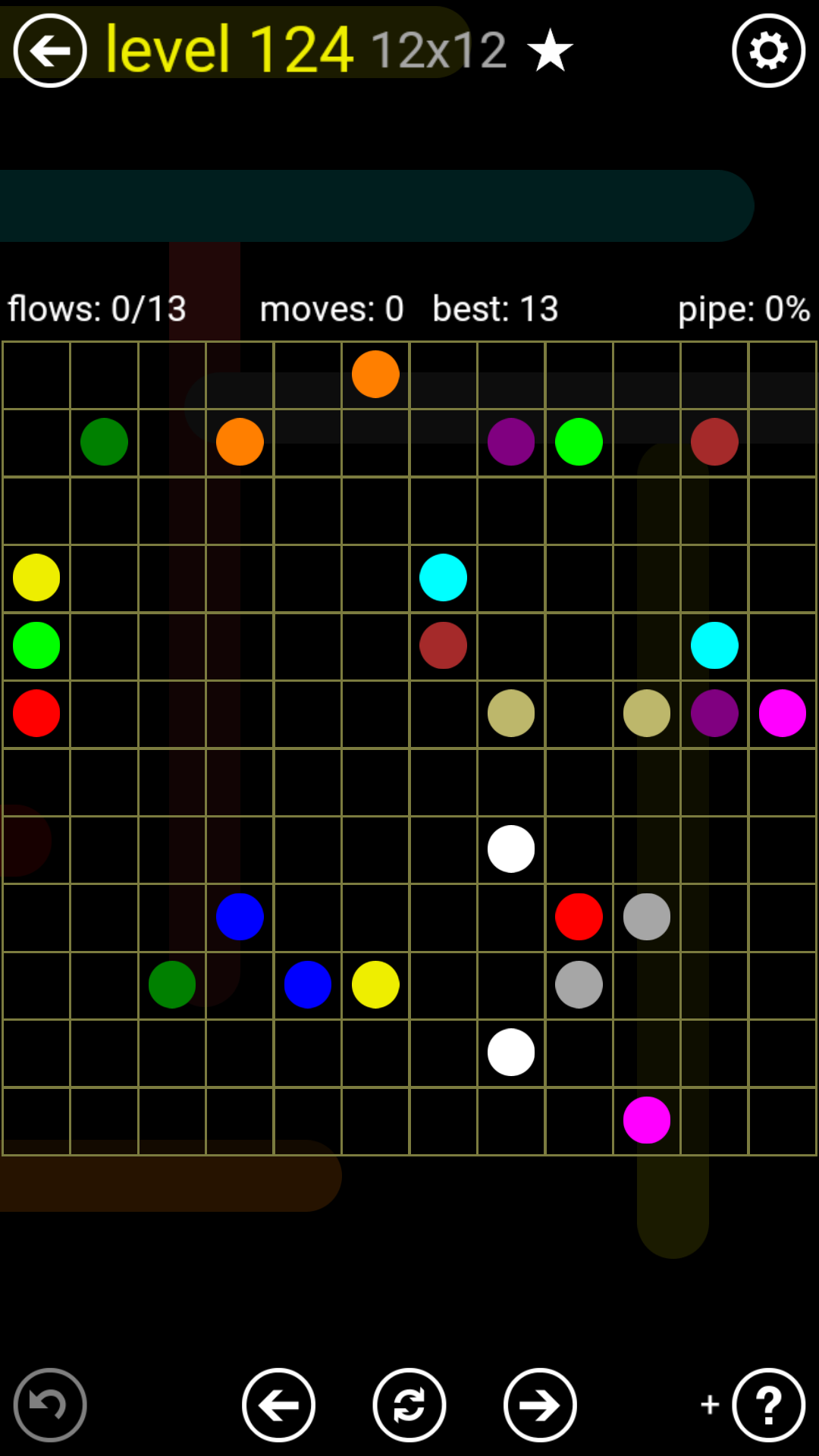
Task: Go back using the top-left arrow
Action: pyautogui.click(x=50, y=51)
